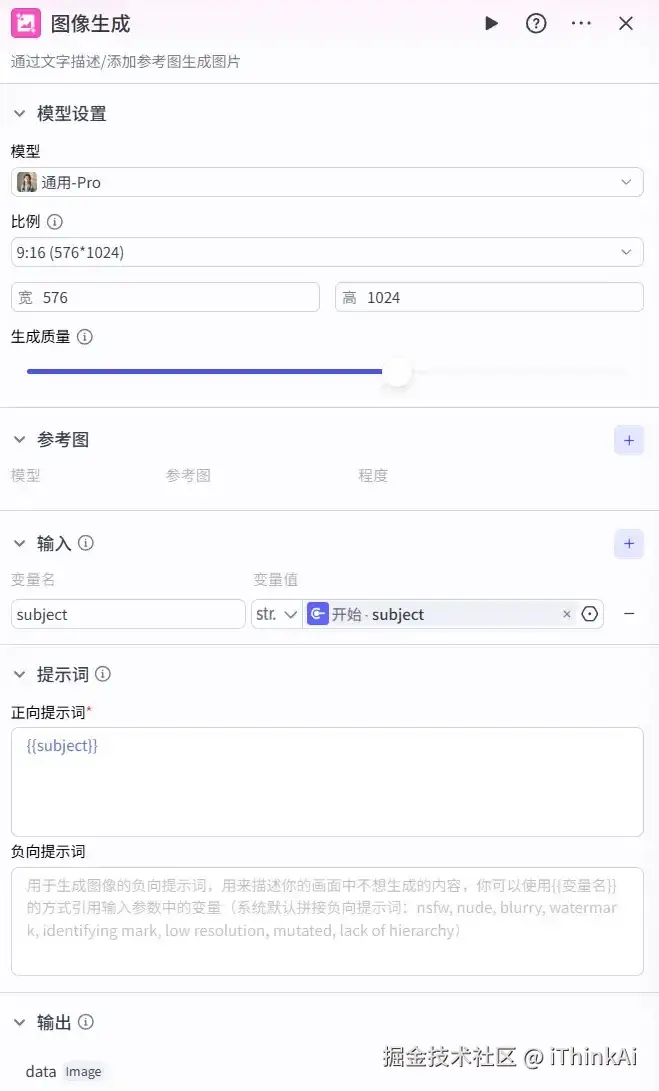Remove the subject input row
The image size is (659, 1091).
[x=629, y=614]
